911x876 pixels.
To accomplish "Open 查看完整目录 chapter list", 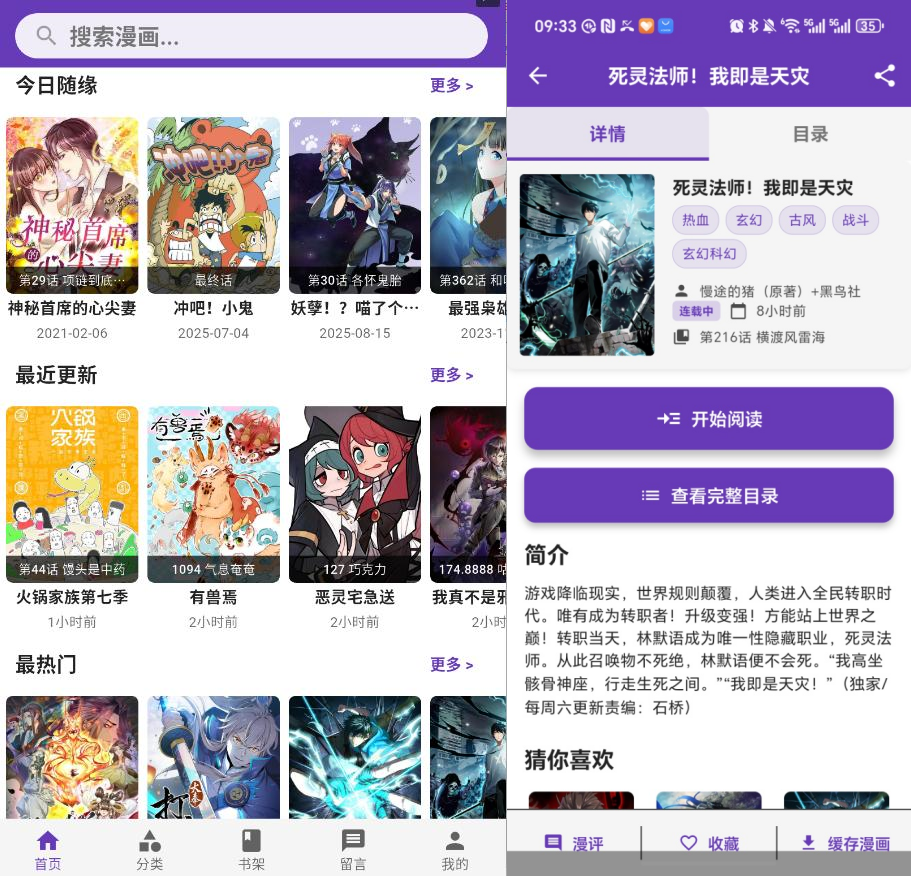I will tap(708, 496).
